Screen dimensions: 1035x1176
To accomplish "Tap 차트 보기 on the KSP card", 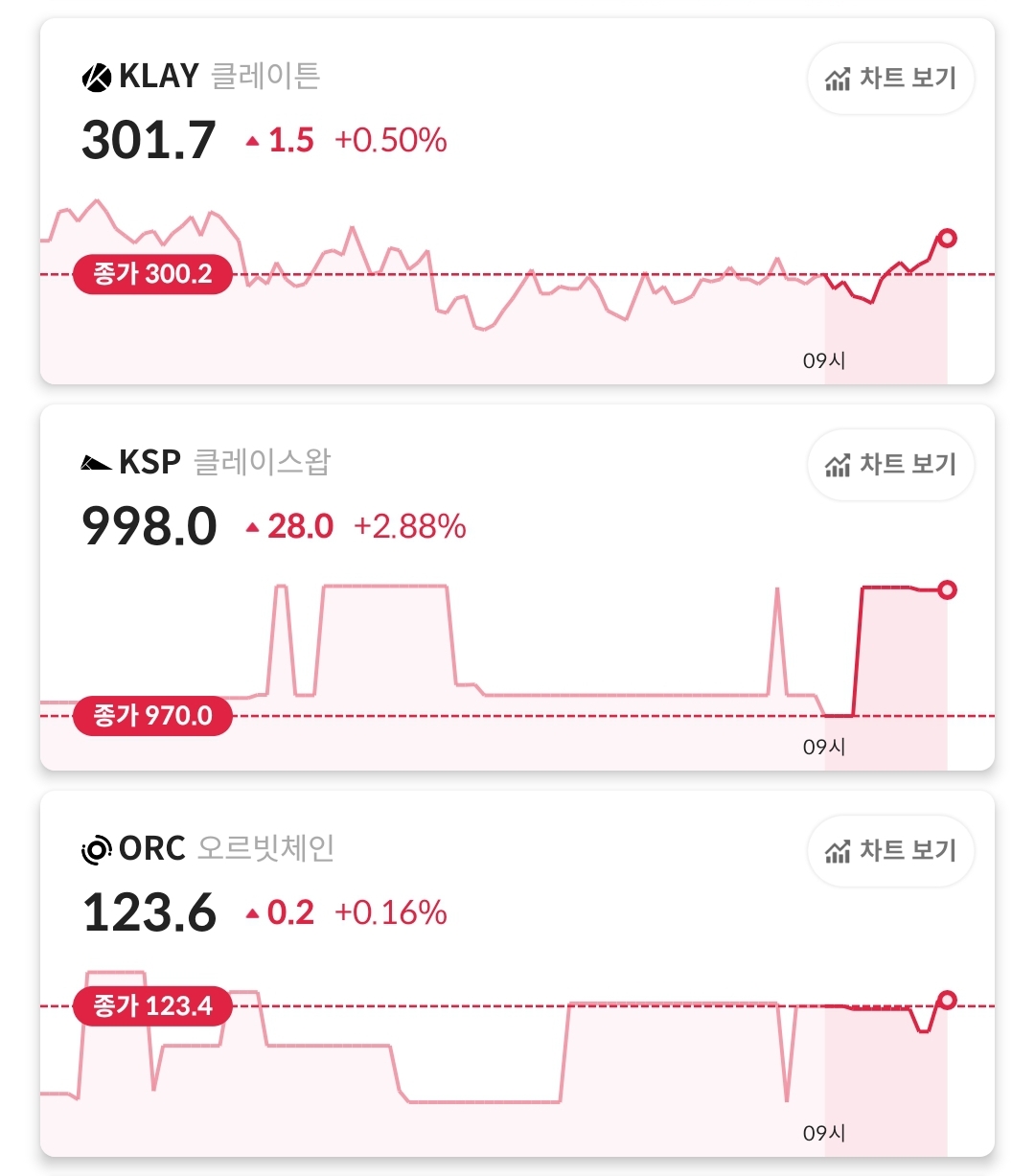I will pyautogui.click(x=891, y=465).
